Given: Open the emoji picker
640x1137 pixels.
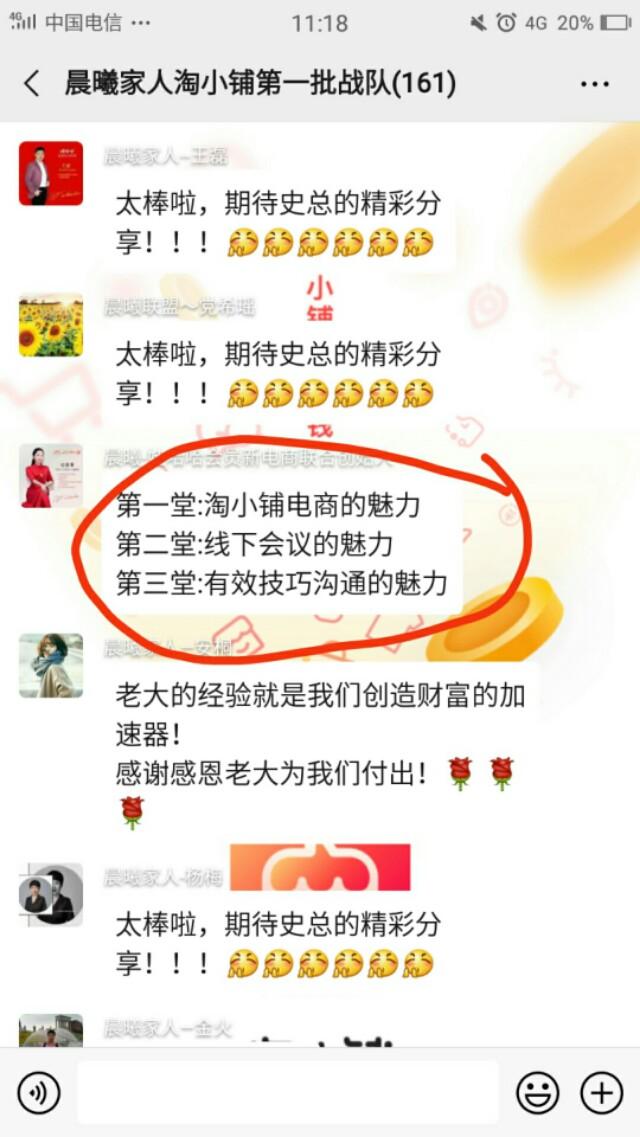Looking at the screenshot, I should (x=537, y=1093).
